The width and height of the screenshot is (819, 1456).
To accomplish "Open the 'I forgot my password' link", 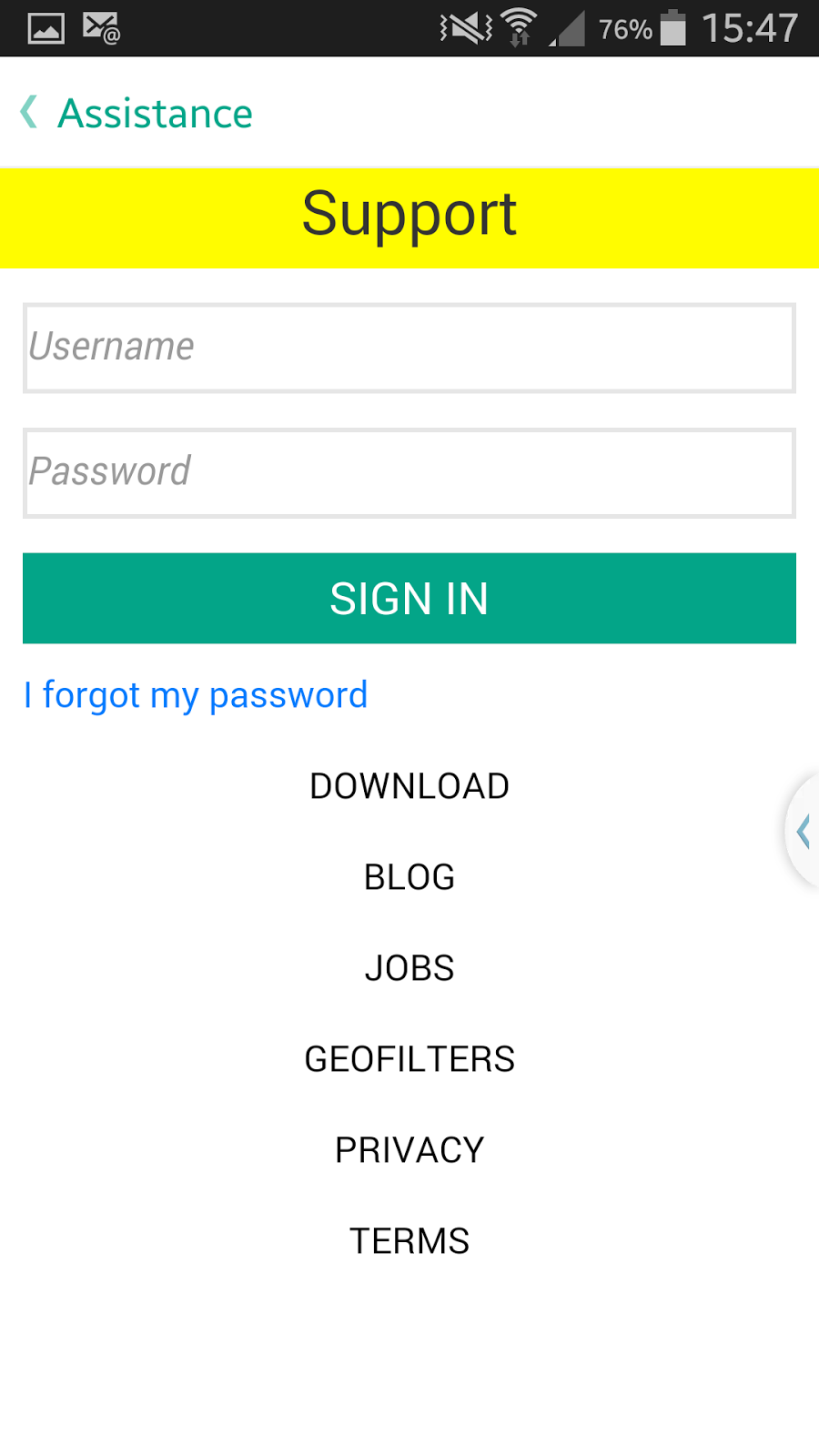I will pos(196,695).
